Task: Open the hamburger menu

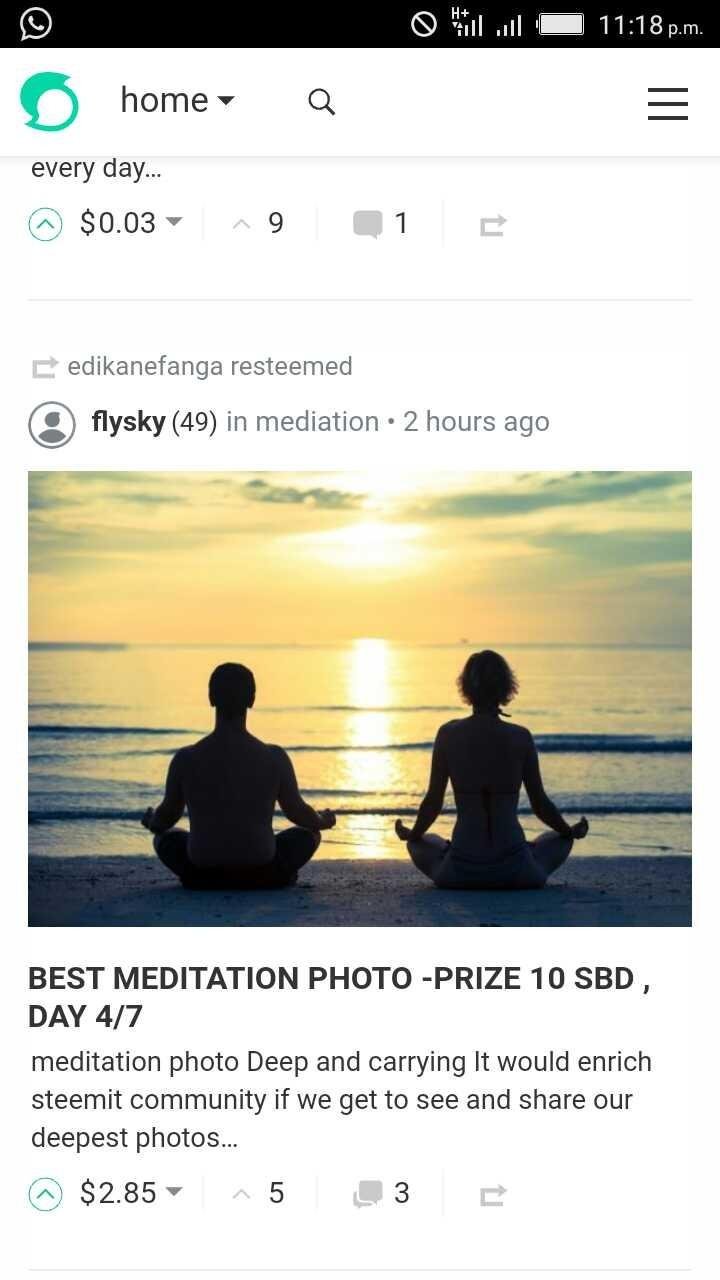Action: pos(667,103)
